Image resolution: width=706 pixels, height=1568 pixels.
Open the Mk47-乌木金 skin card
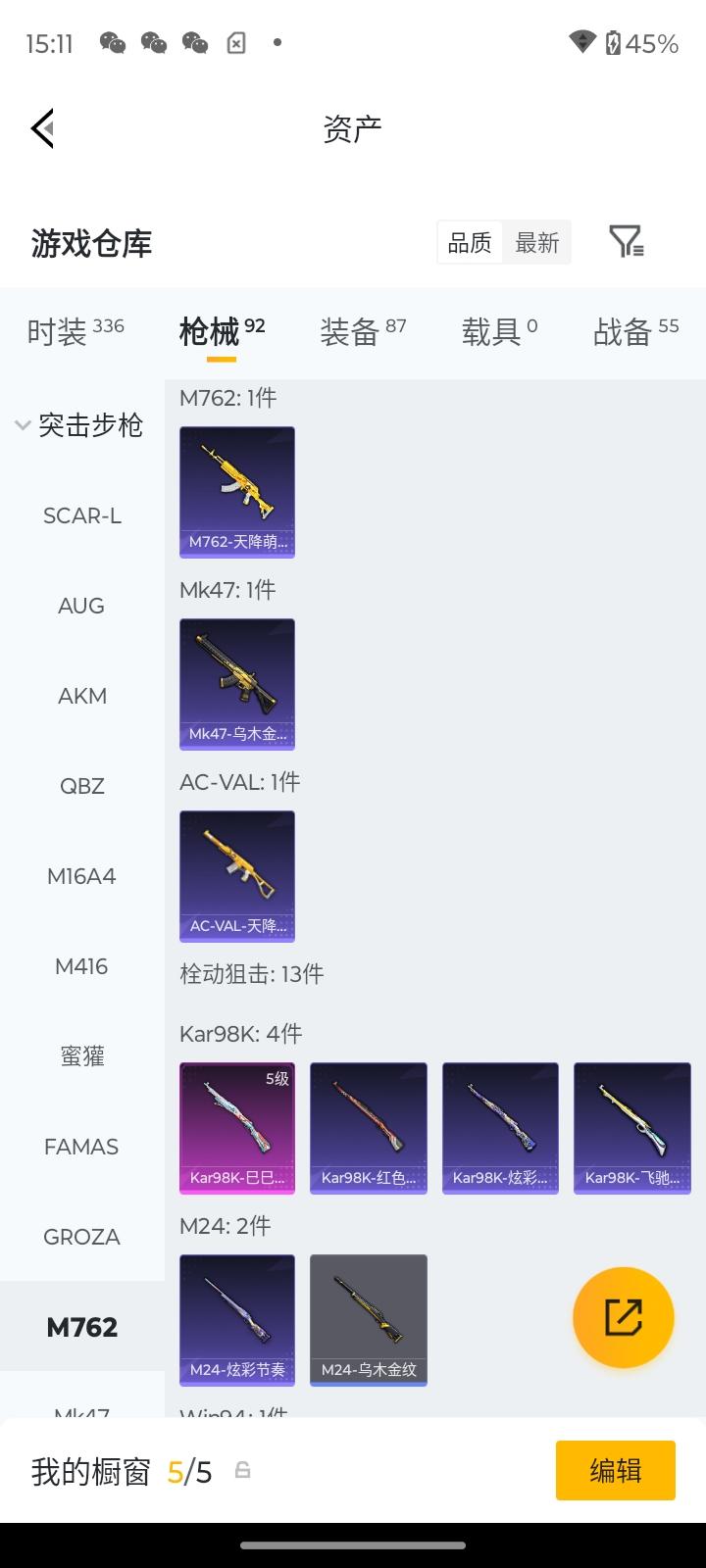[237, 684]
